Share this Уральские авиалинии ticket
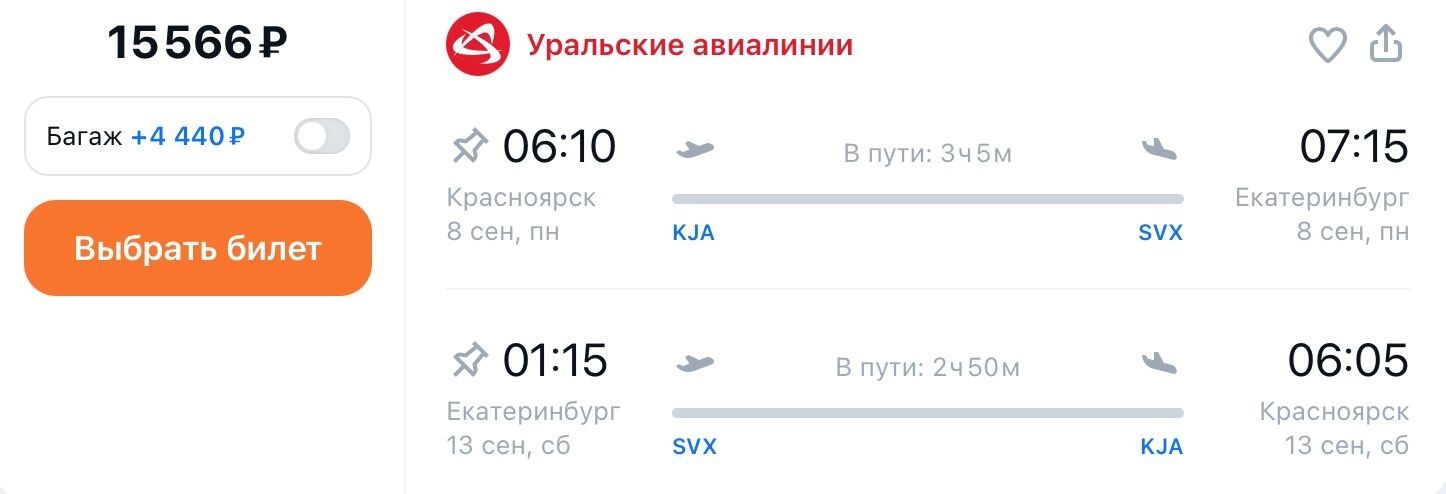The image size is (1446, 494). 1386,45
